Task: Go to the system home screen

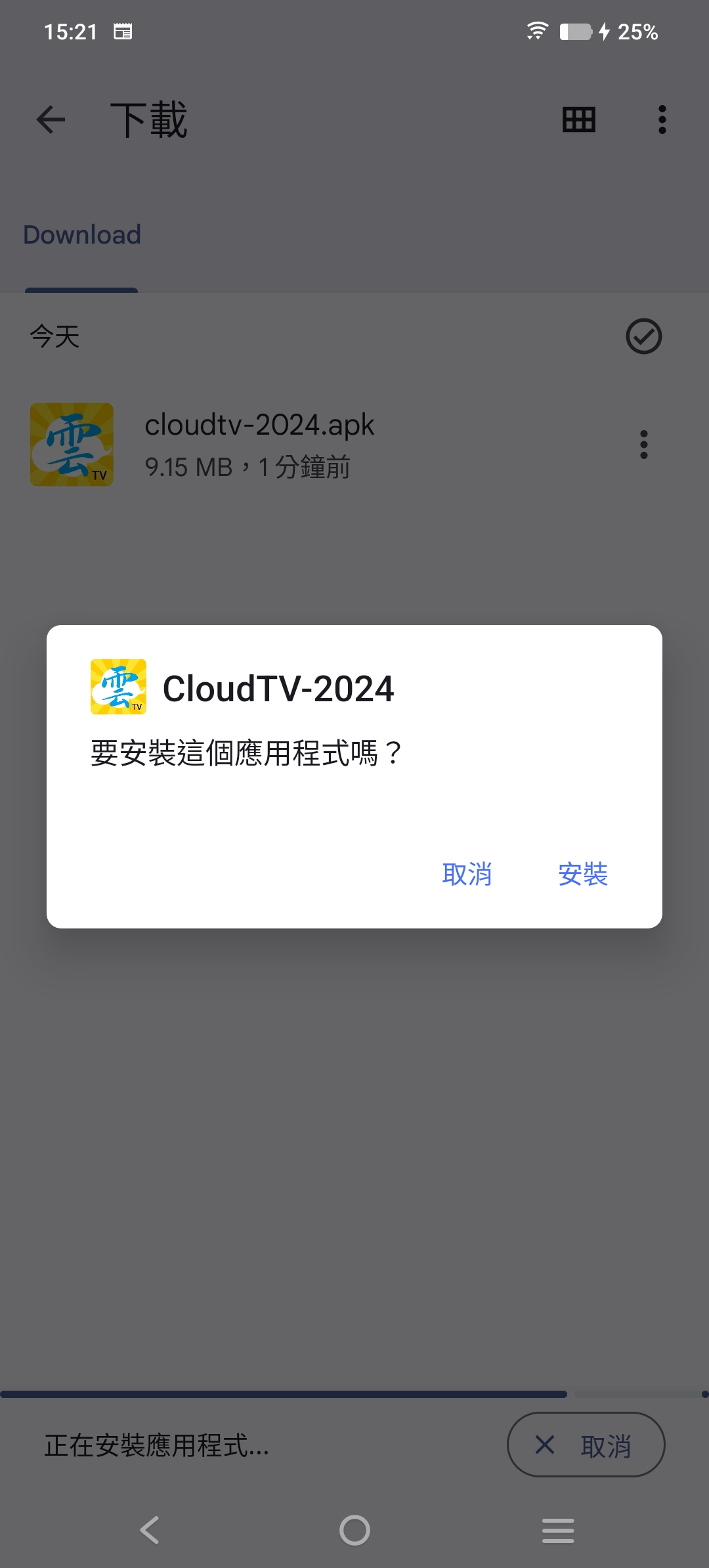Action: tap(354, 1531)
